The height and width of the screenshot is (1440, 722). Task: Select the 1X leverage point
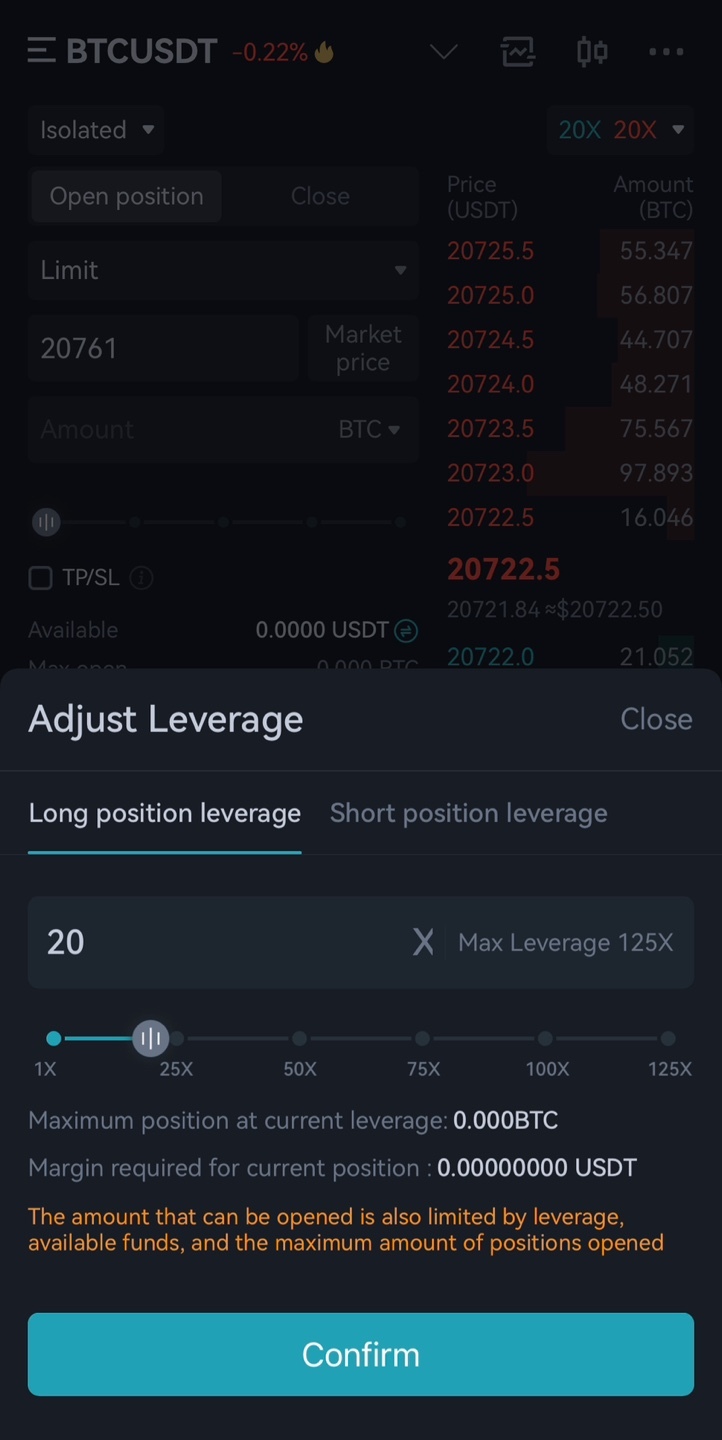coord(54,1039)
